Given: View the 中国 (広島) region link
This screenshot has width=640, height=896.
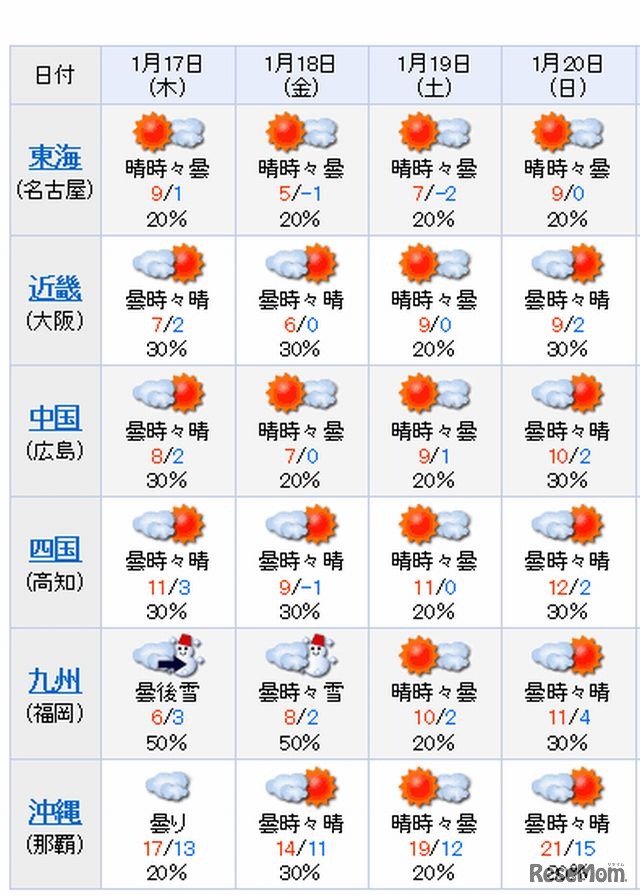Looking at the screenshot, I should 54,419.
